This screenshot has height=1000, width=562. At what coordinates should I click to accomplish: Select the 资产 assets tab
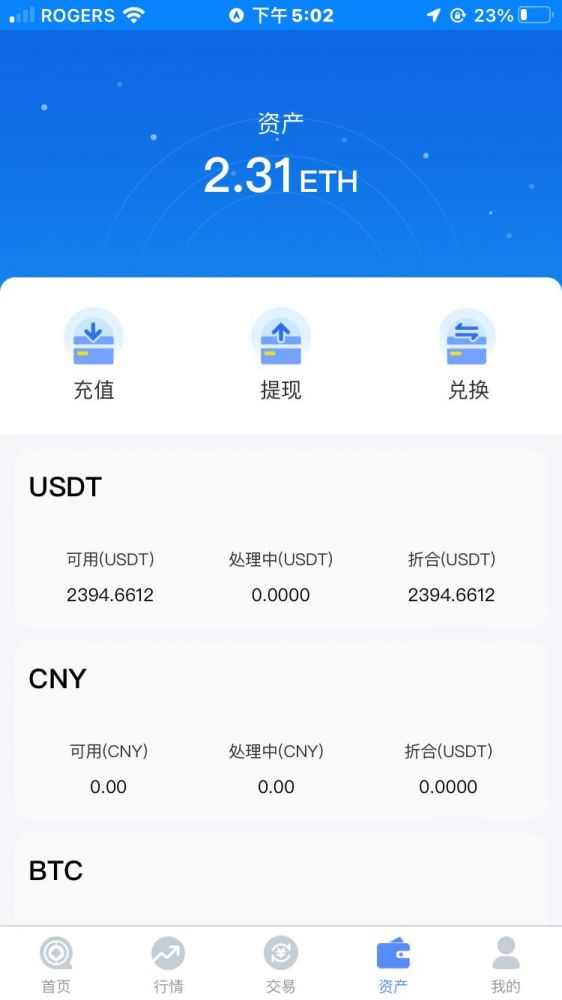coord(393,964)
